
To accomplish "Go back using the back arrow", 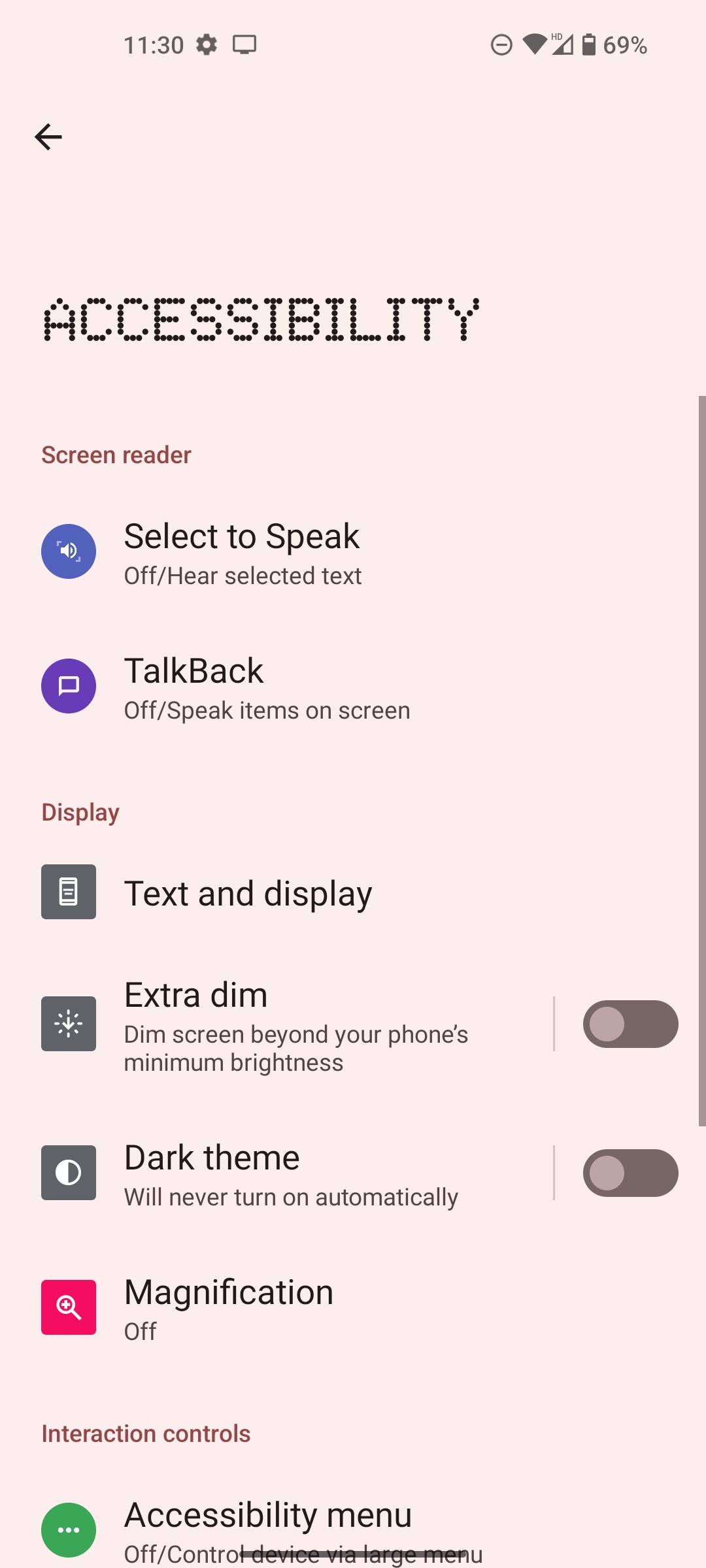I will (x=48, y=137).
